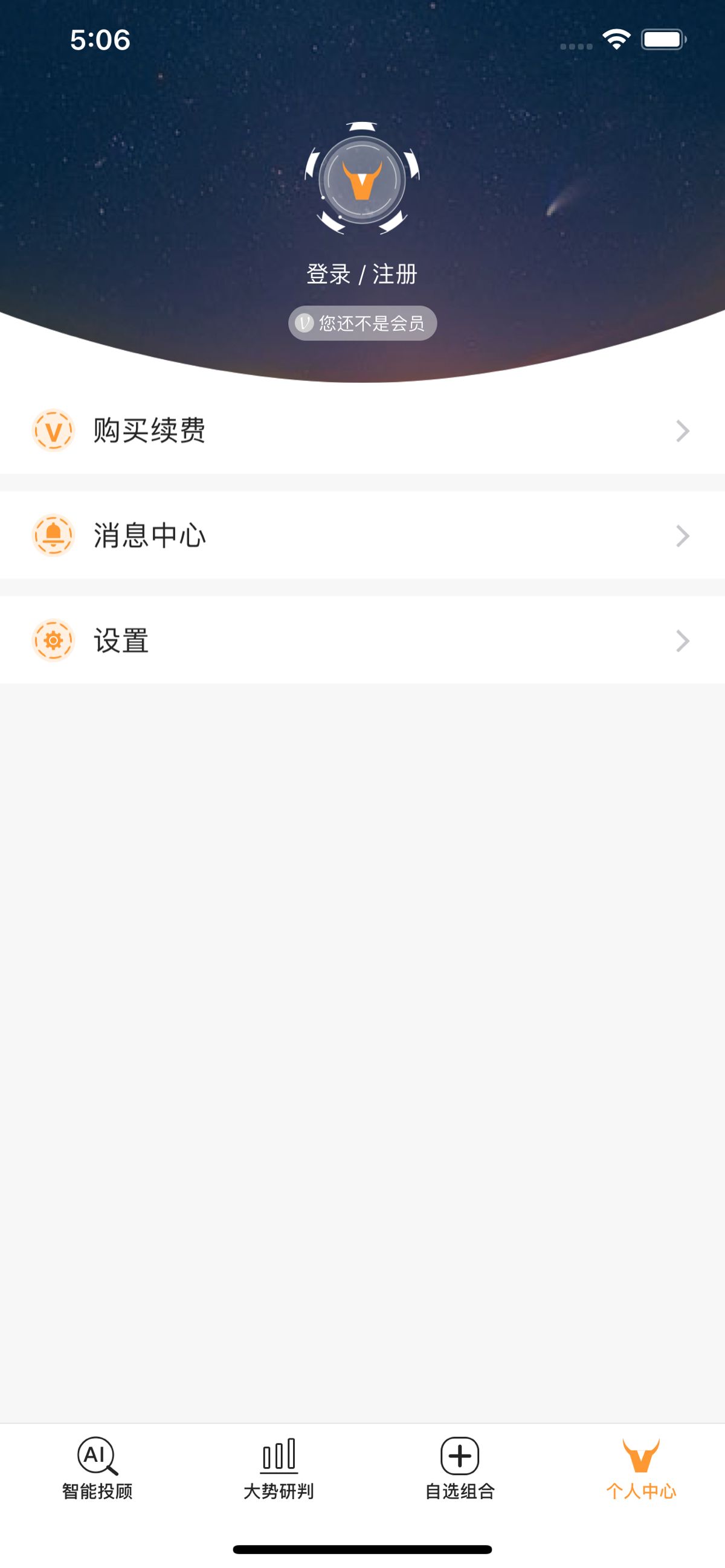725x1568 pixels.
Task: Tap the bull logo avatar at top
Action: (x=362, y=181)
